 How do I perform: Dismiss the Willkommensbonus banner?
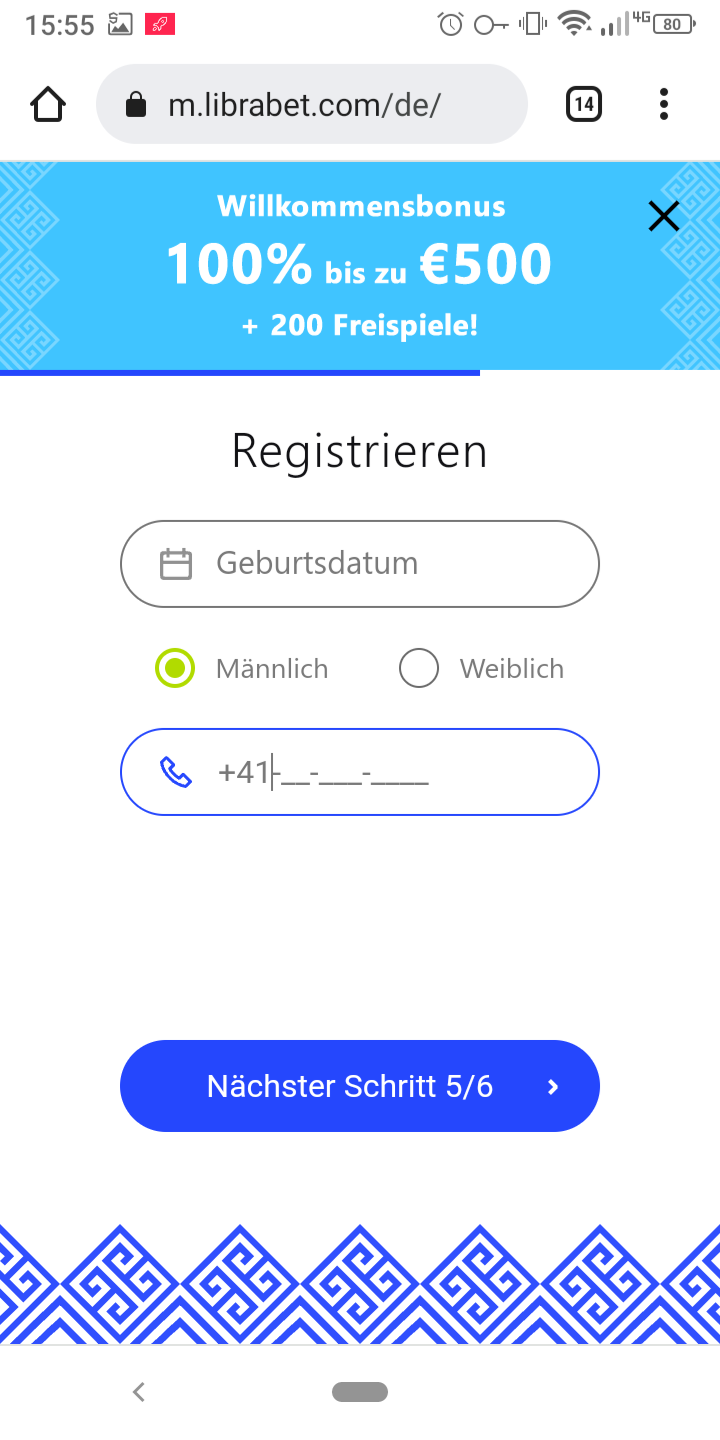(664, 216)
